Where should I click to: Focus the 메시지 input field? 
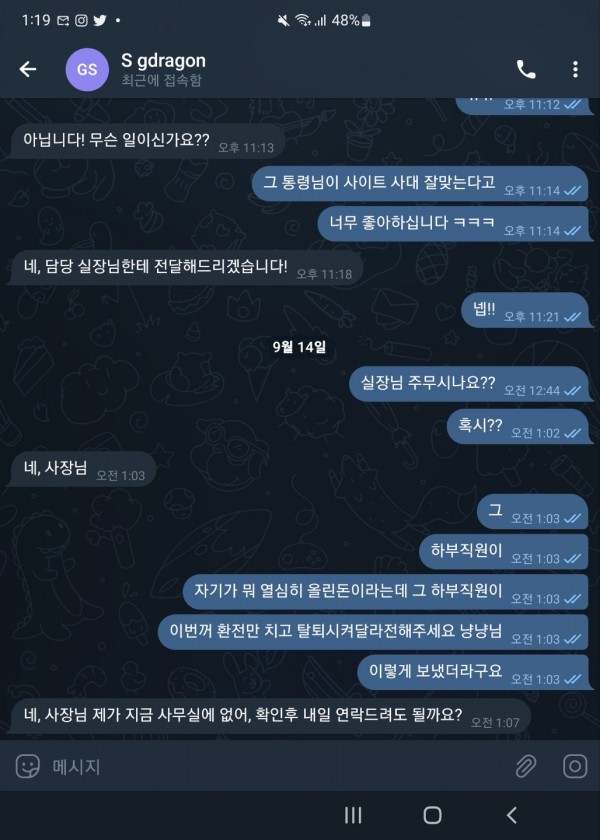[270, 767]
